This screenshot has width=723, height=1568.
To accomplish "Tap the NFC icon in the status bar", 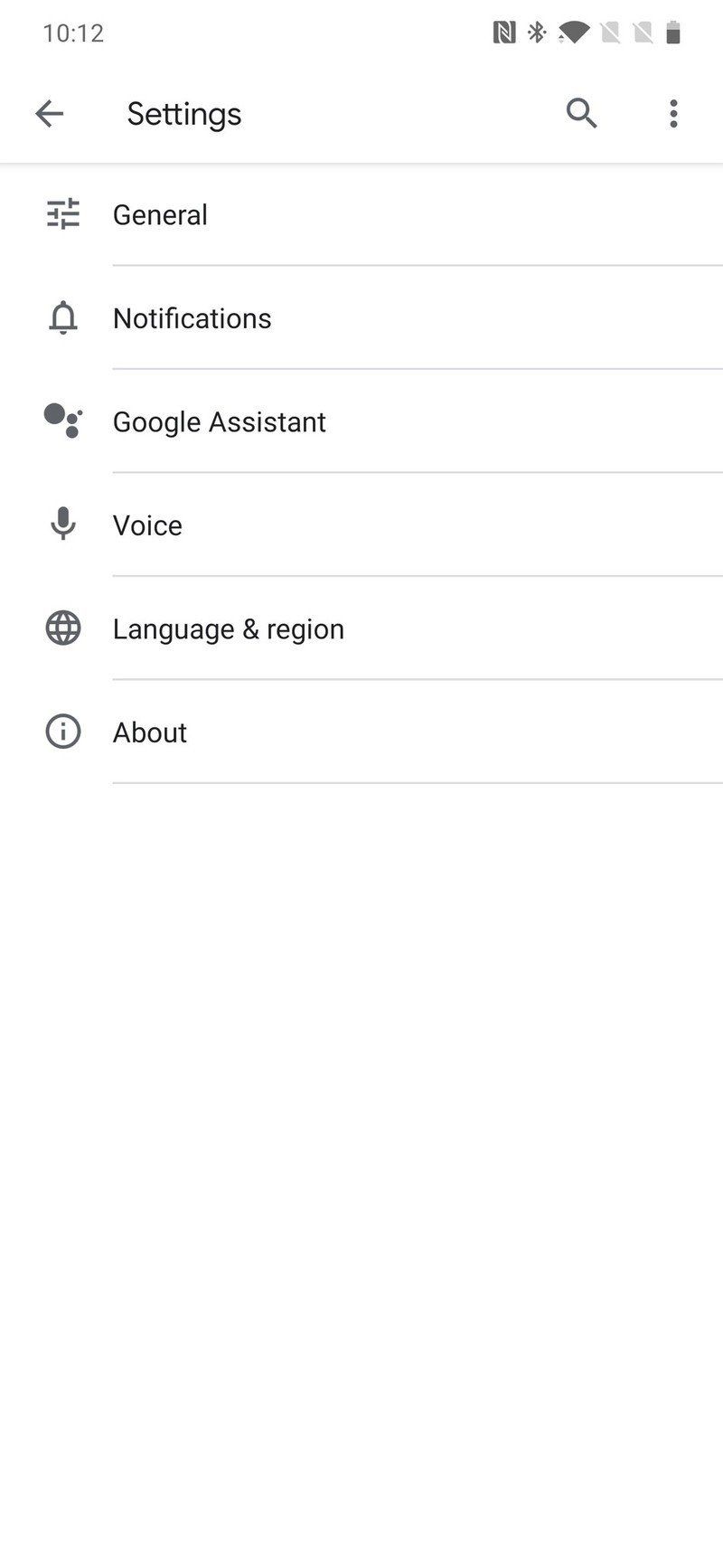I will 504,31.
